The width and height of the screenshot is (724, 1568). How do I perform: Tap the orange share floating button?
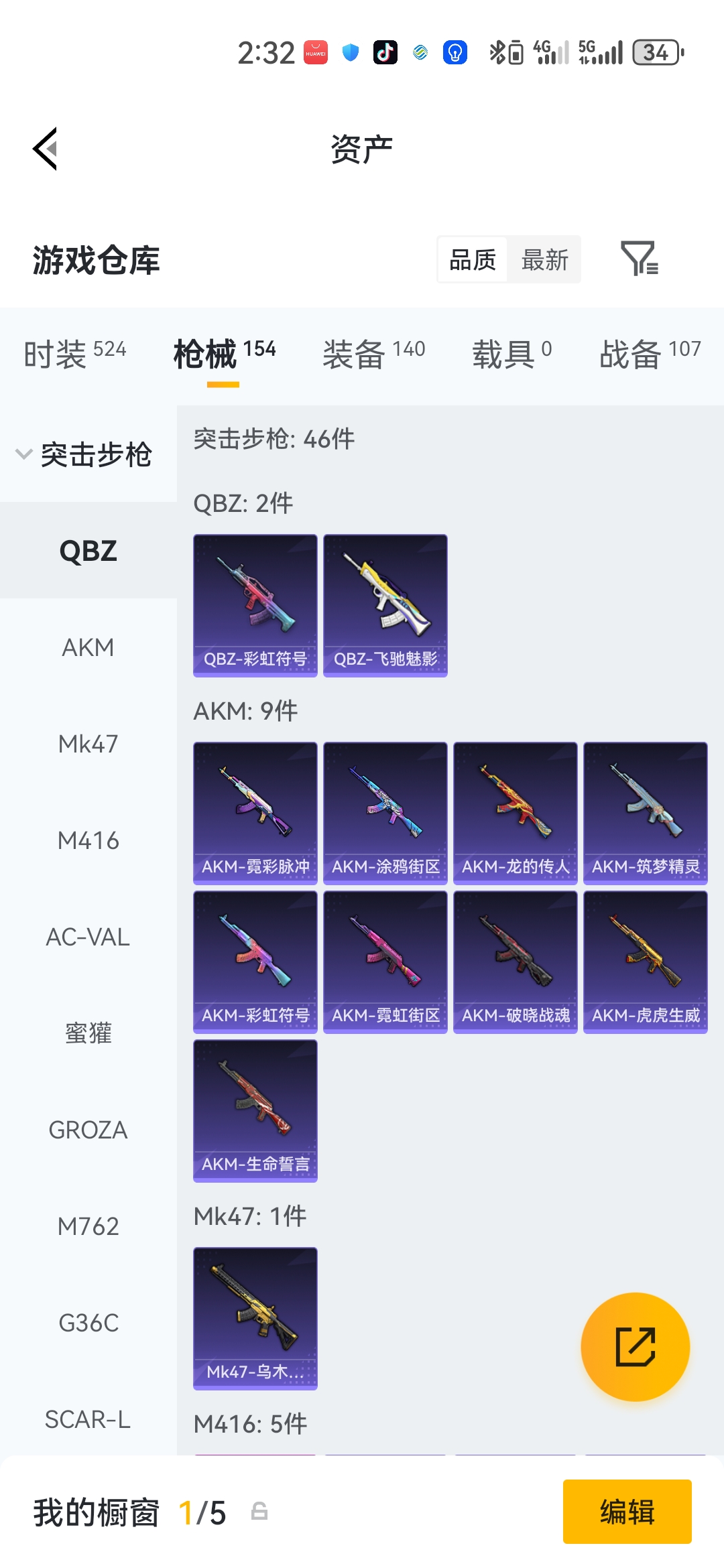coord(635,1346)
